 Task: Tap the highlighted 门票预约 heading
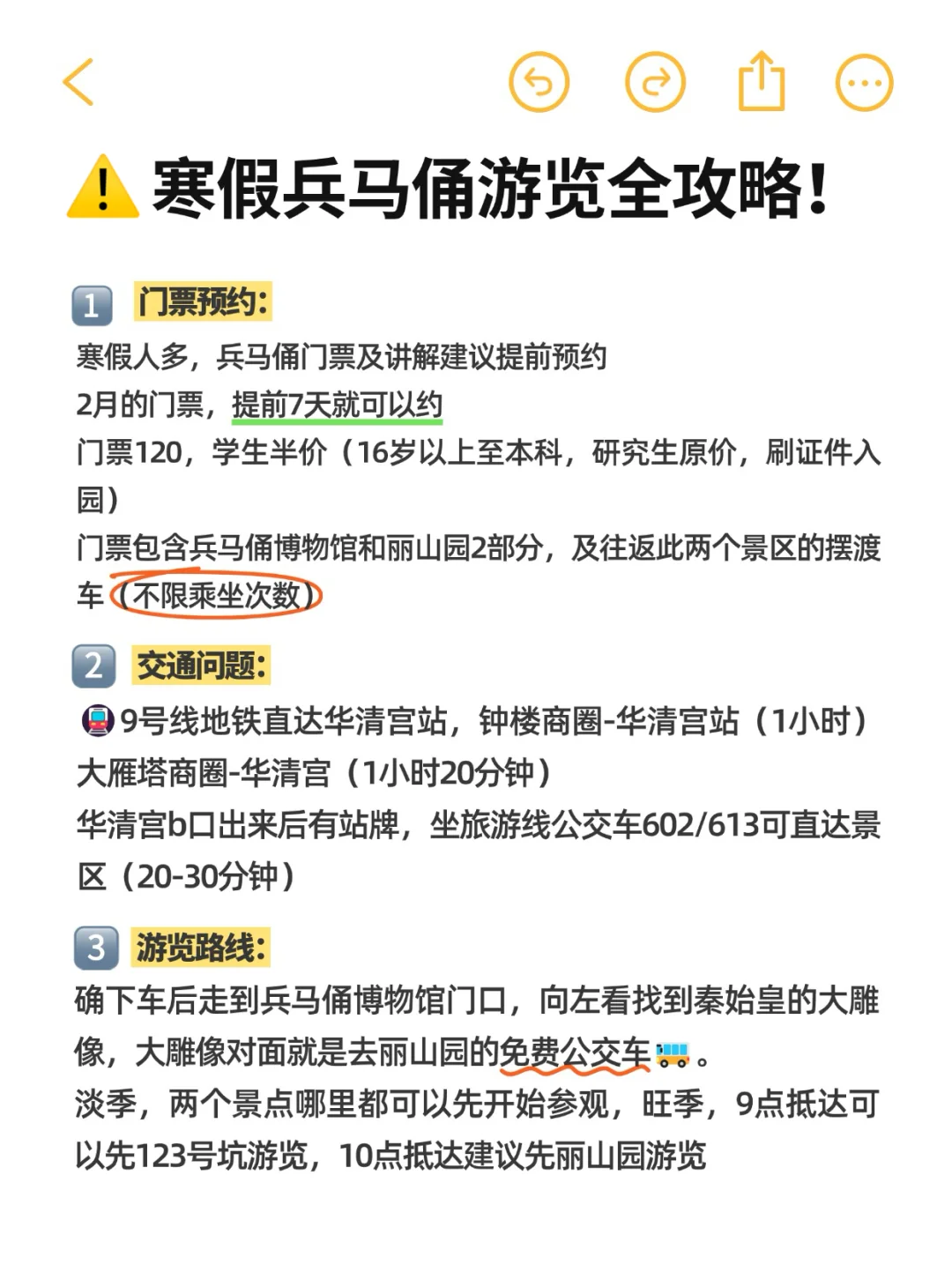[204, 301]
